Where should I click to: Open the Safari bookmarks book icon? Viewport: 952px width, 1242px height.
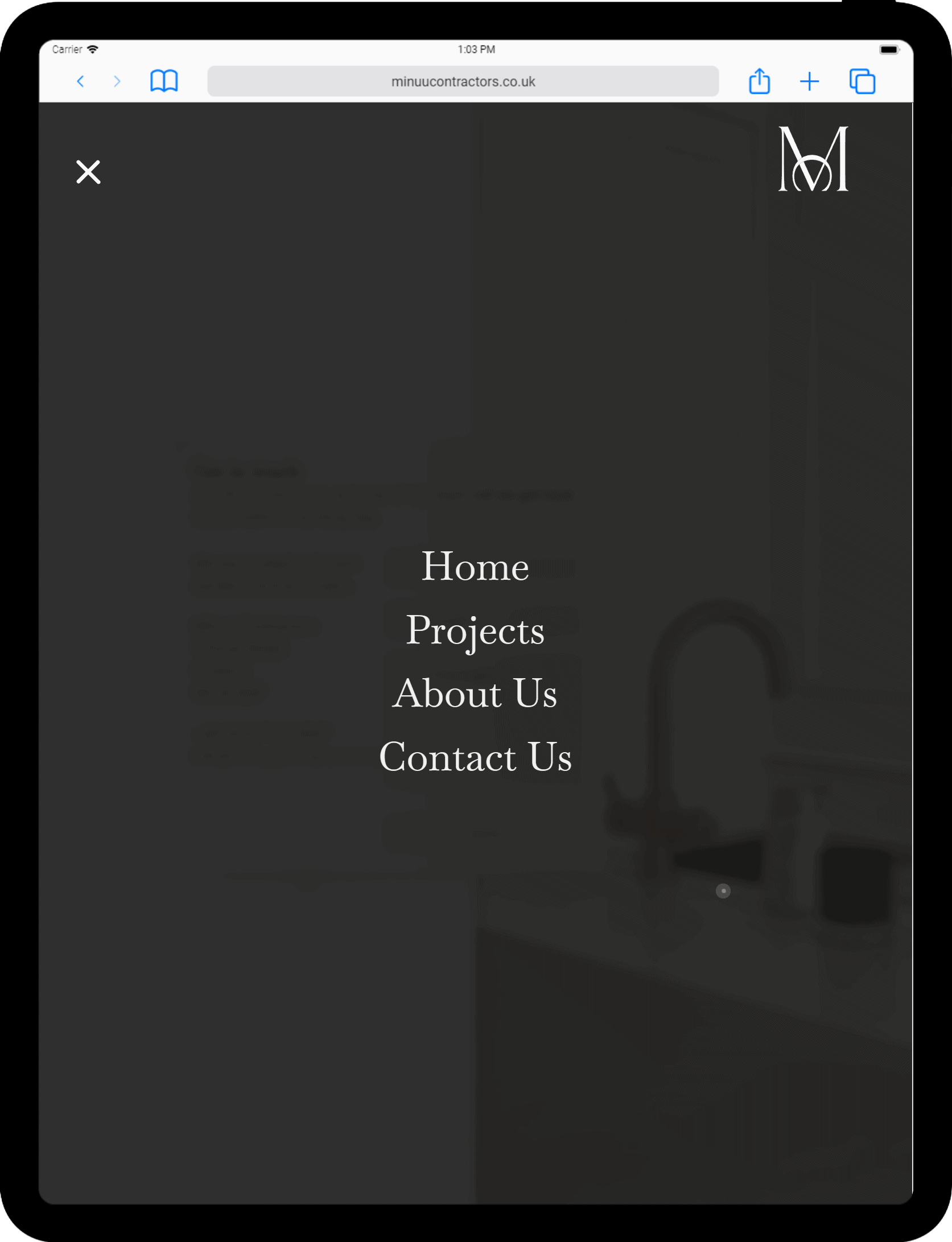click(164, 81)
